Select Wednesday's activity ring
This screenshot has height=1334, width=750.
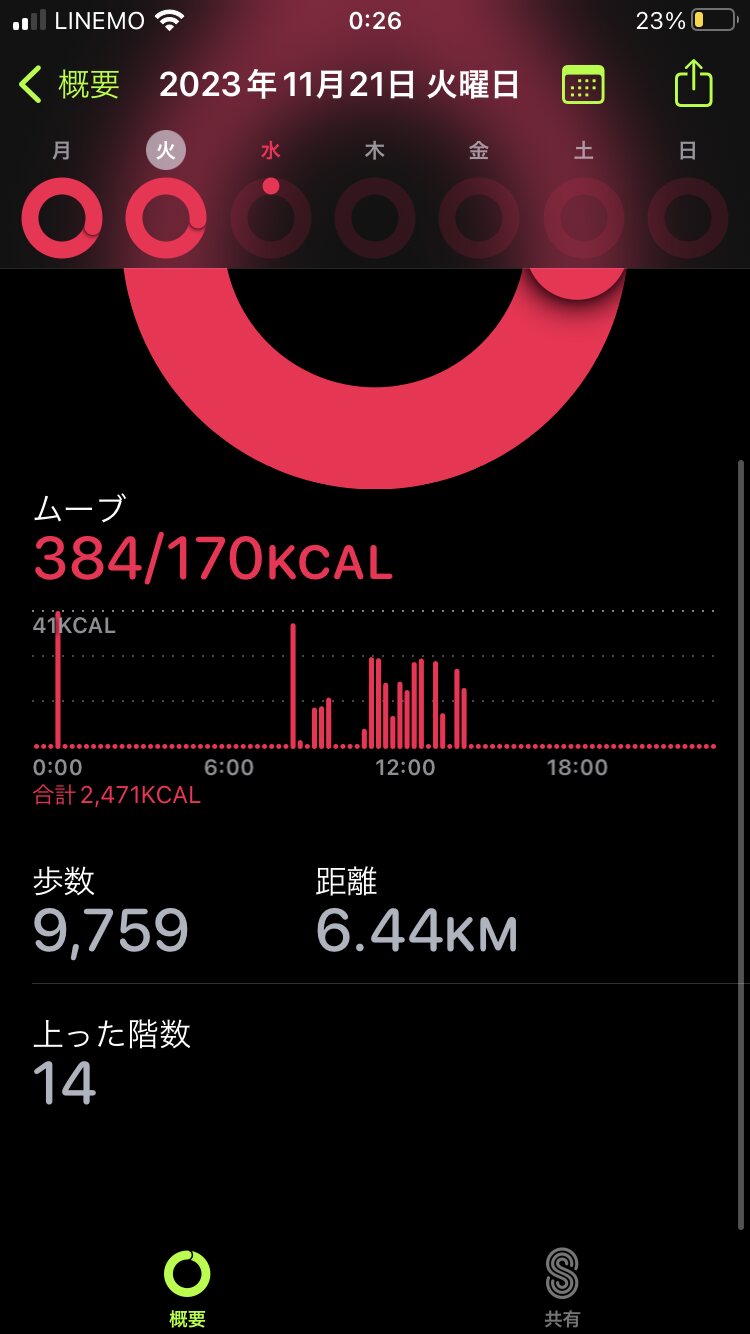(271, 217)
